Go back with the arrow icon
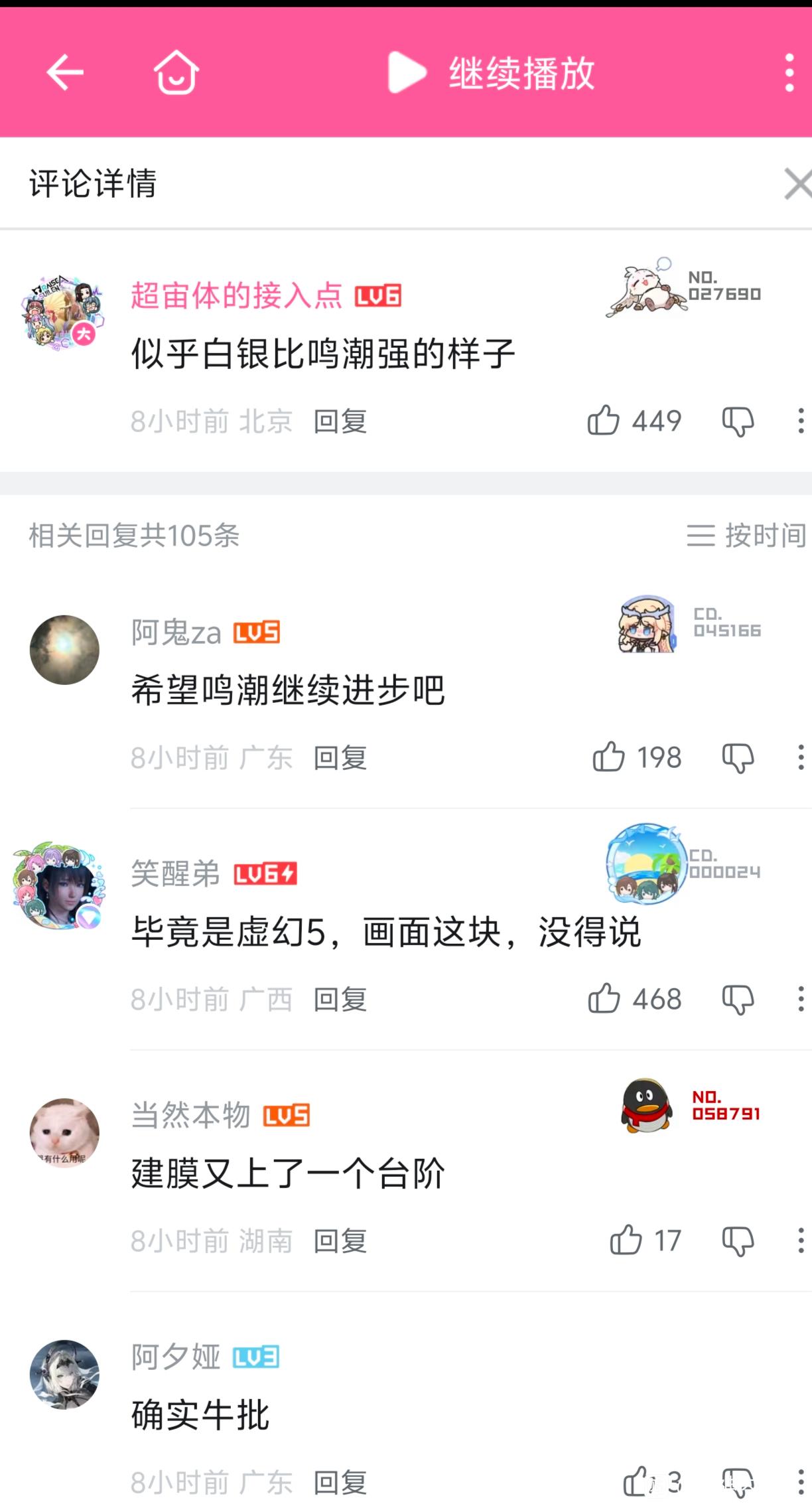The image size is (812, 1508). [x=64, y=72]
